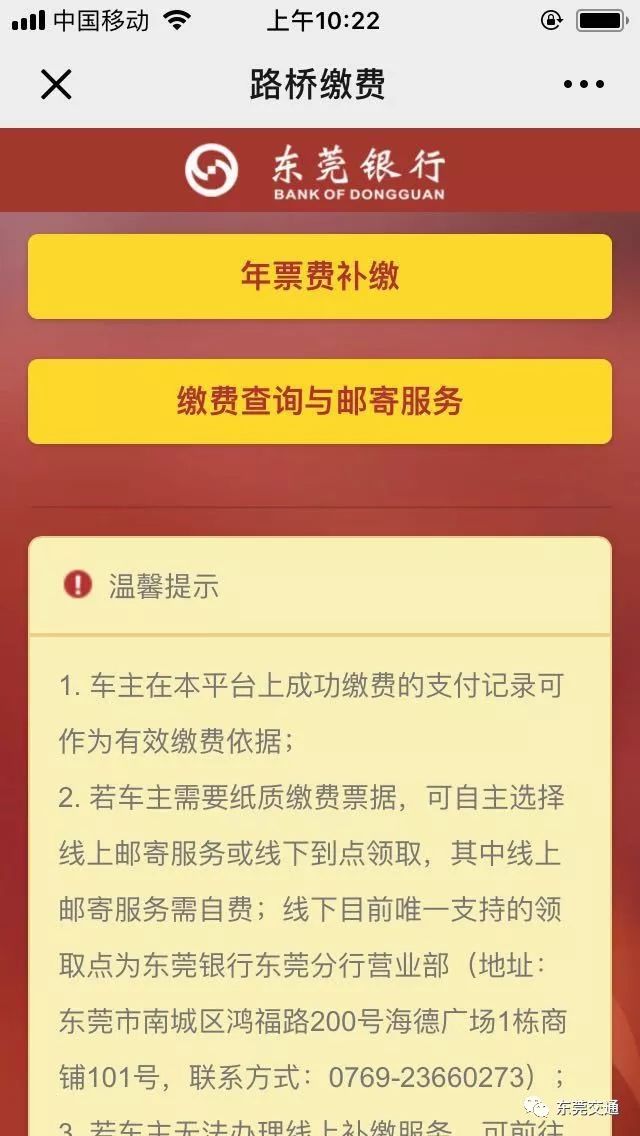Open the three-dot overflow menu
Viewport: 640px width, 1136px height.
point(583,85)
